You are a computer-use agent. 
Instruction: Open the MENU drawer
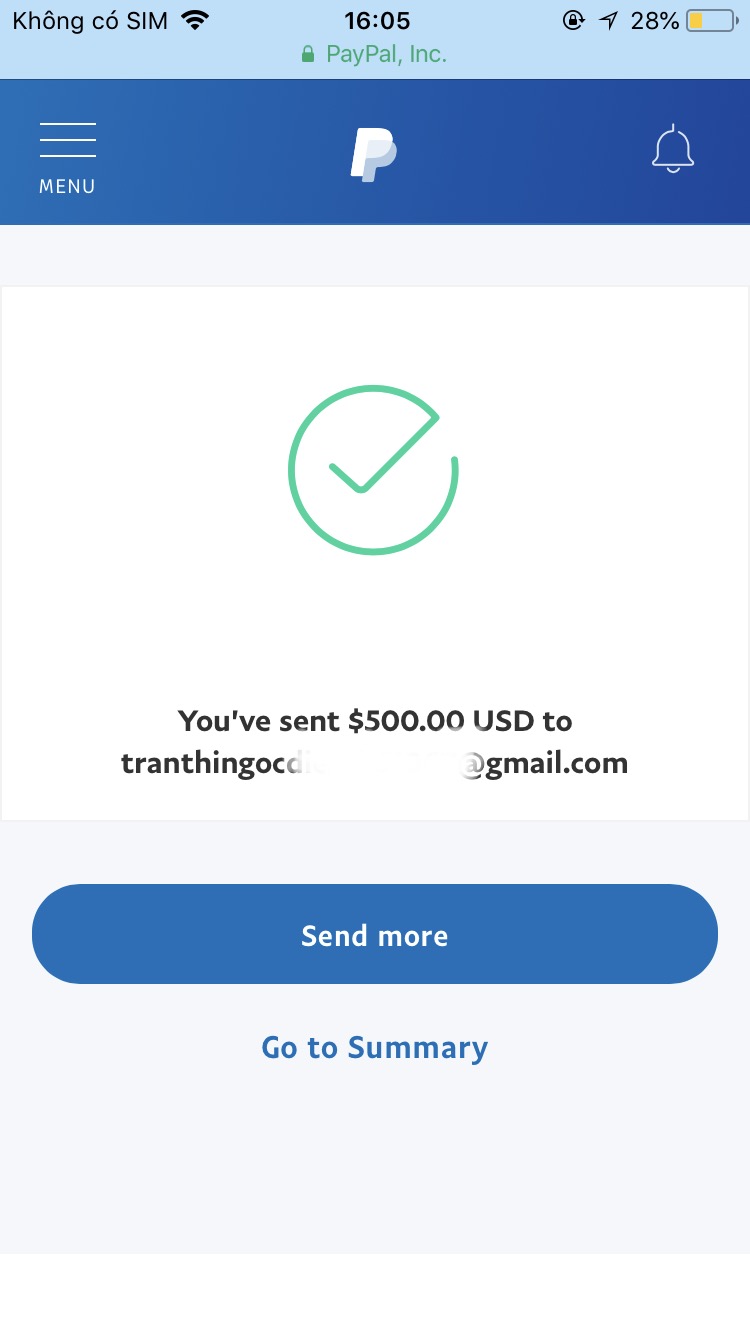(x=67, y=157)
